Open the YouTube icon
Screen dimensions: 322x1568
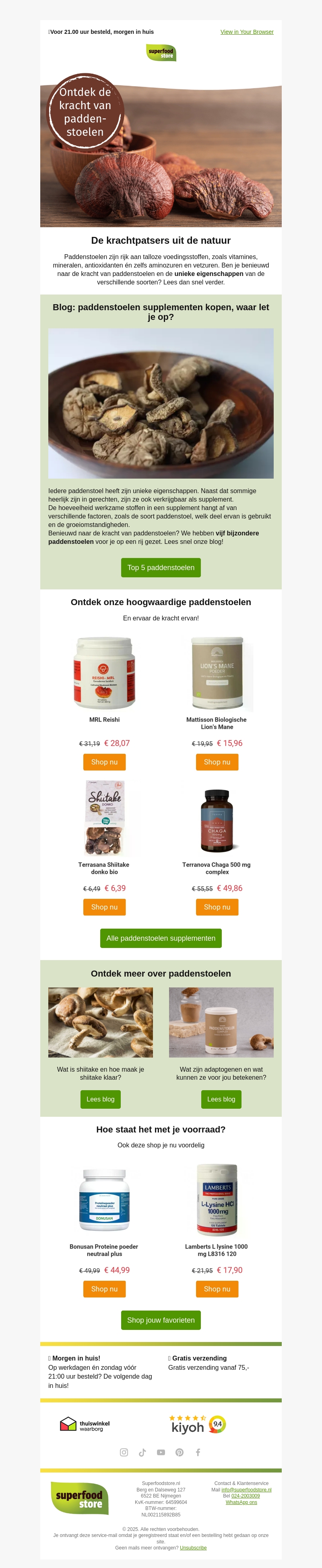click(161, 1452)
